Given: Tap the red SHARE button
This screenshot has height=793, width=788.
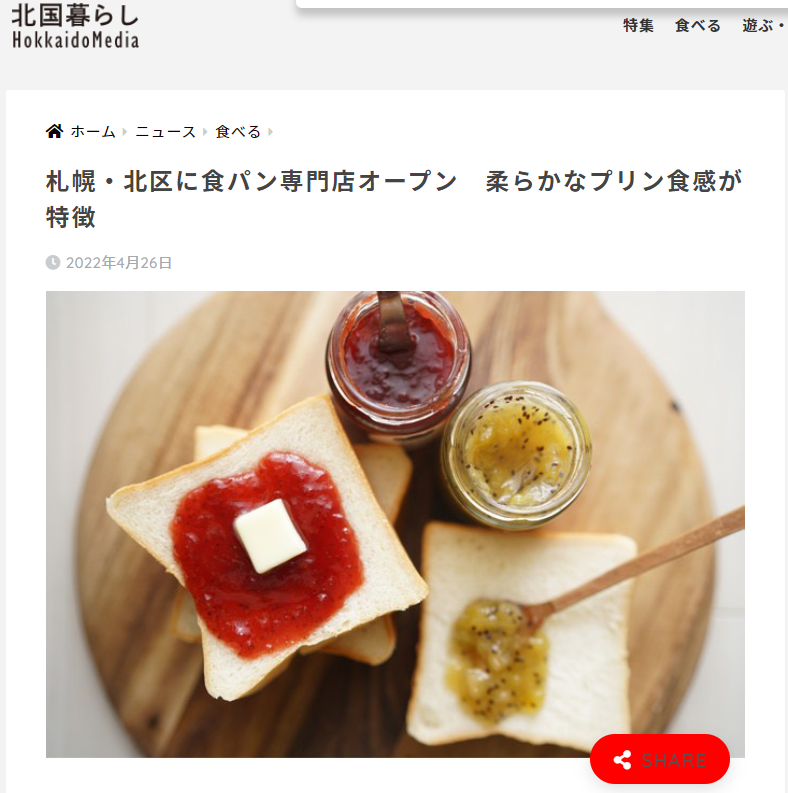Looking at the screenshot, I should click(660, 760).
